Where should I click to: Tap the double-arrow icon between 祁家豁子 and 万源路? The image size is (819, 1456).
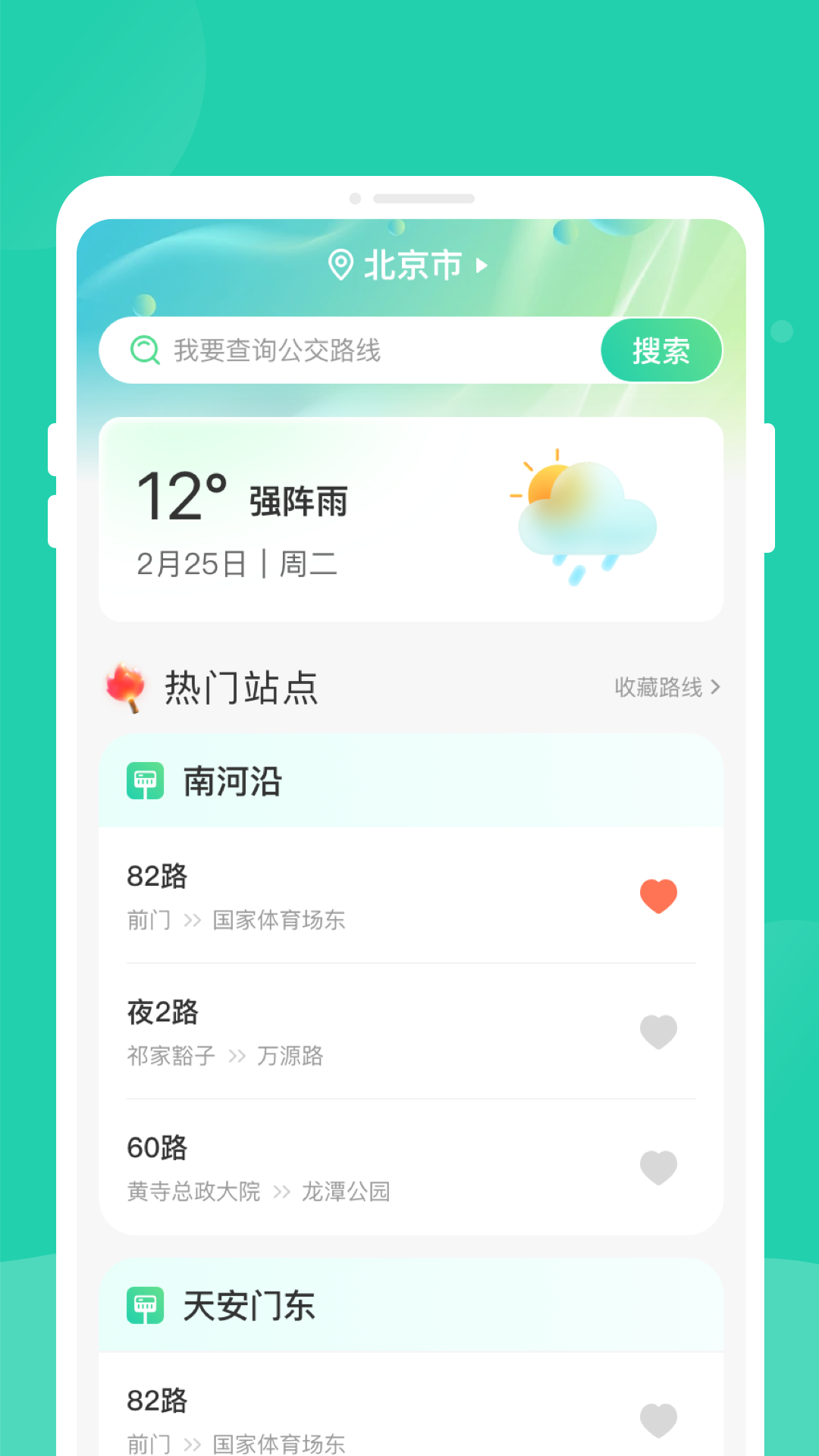coord(239,1056)
